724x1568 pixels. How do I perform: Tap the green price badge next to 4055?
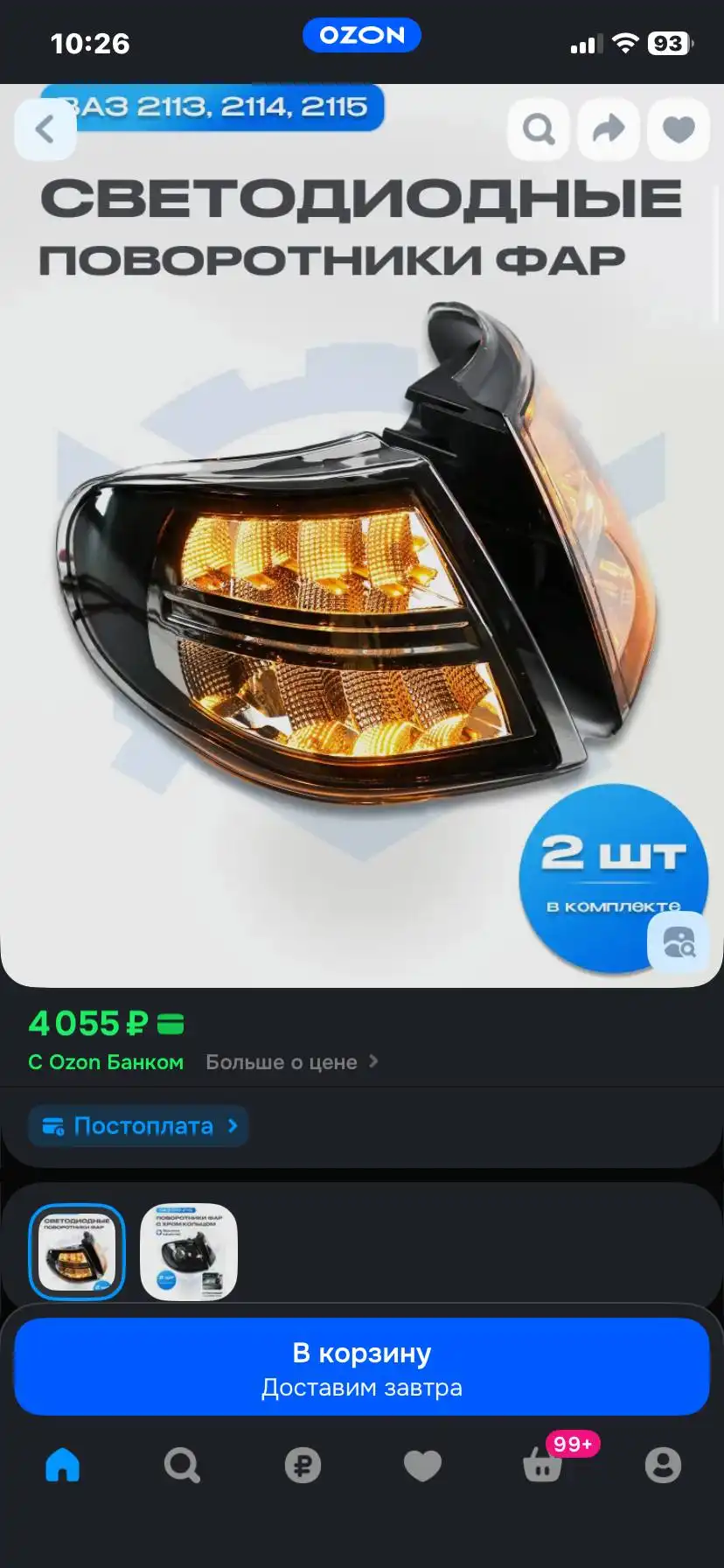(171, 1021)
